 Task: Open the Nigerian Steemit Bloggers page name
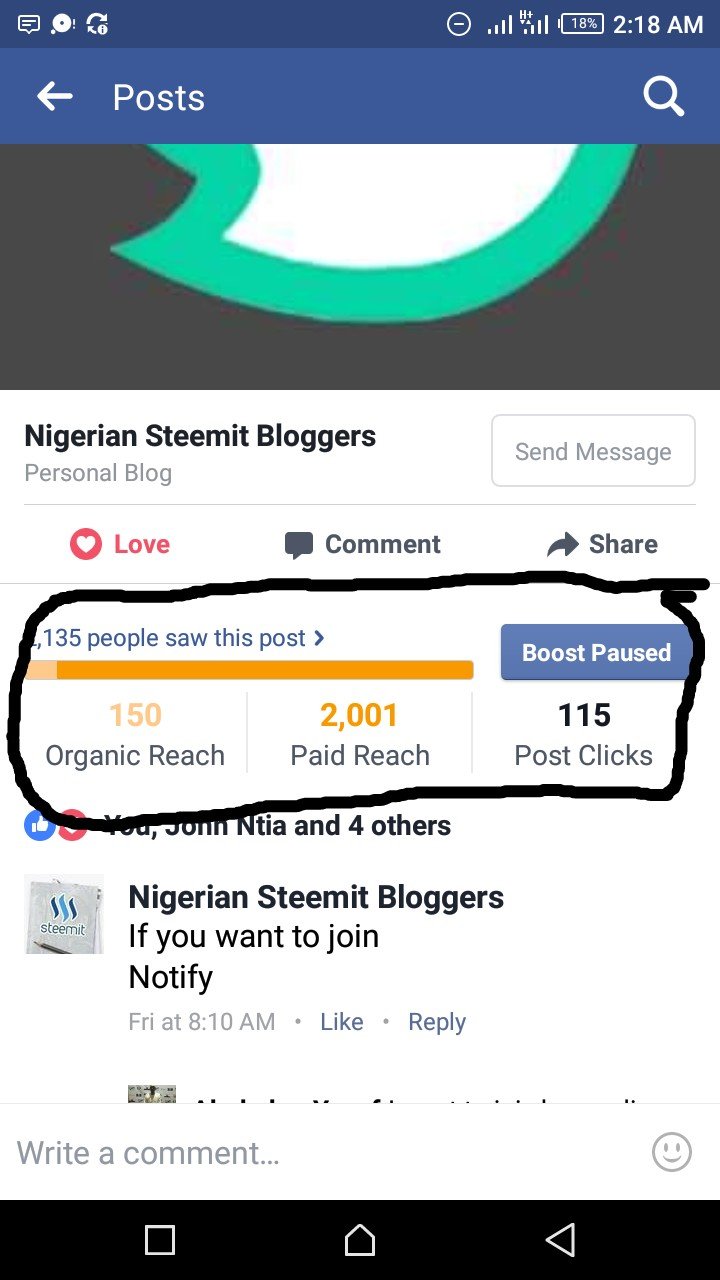pos(200,436)
